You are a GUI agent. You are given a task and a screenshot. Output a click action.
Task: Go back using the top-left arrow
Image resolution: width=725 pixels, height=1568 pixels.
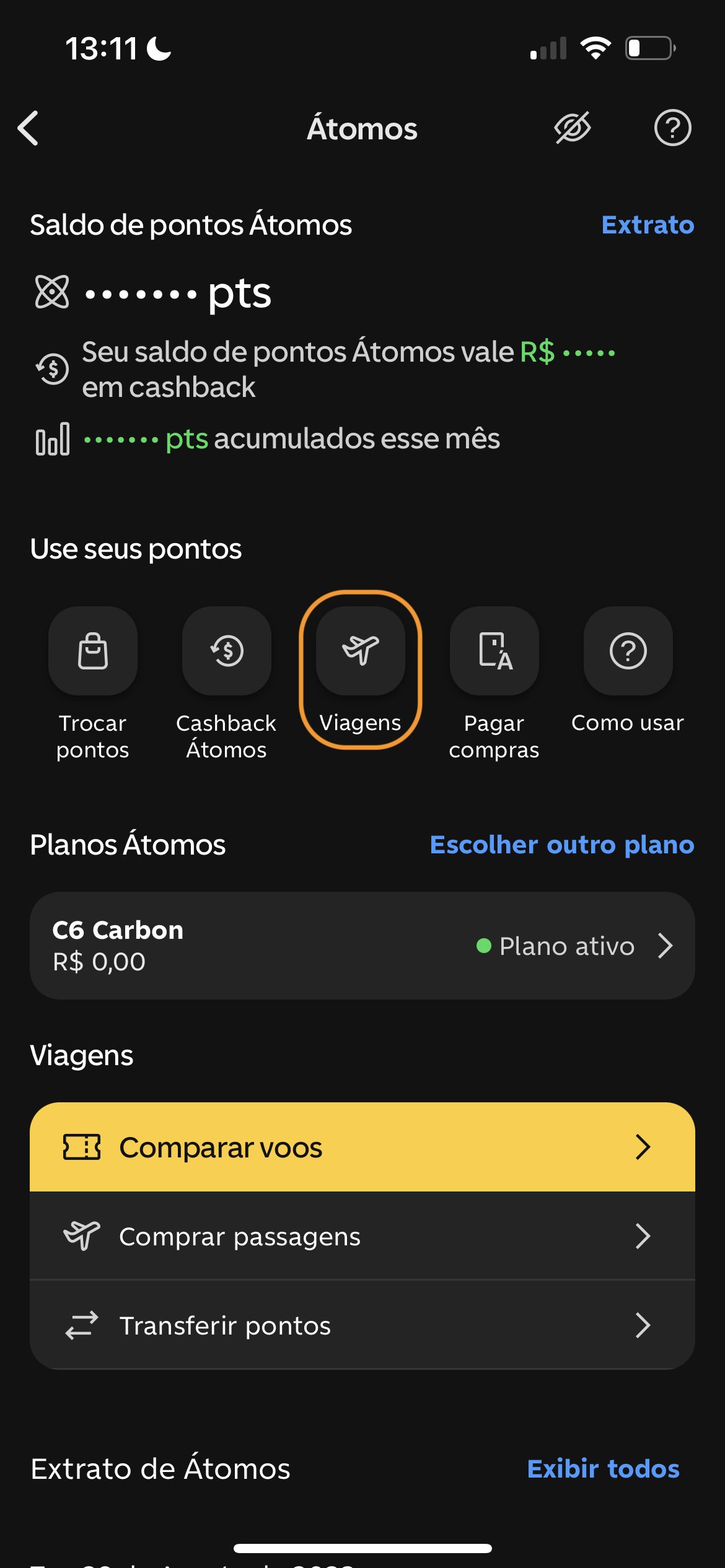coord(29,128)
